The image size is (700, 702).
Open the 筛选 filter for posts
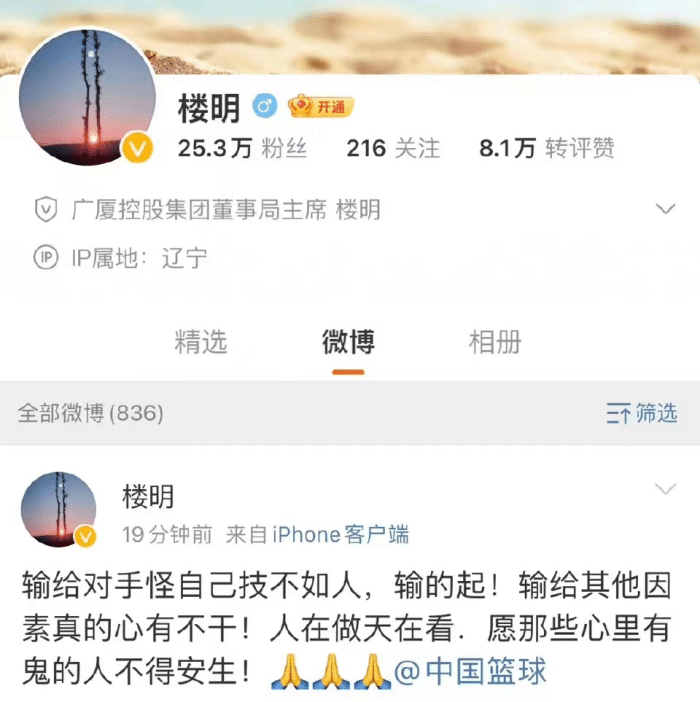point(642,412)
